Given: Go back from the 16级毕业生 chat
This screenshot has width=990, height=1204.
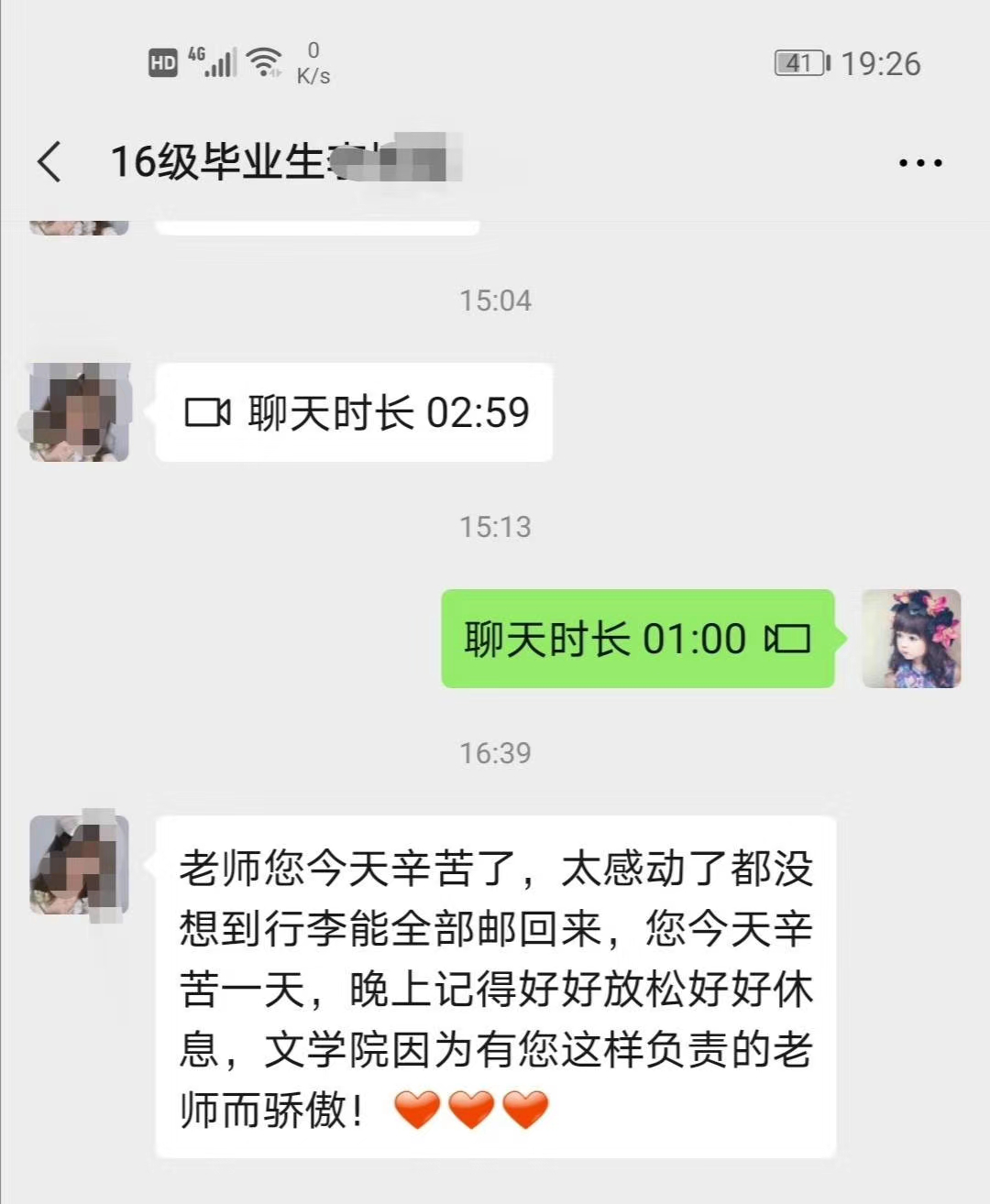Looking at the screenshot, I should pos(50,162).
